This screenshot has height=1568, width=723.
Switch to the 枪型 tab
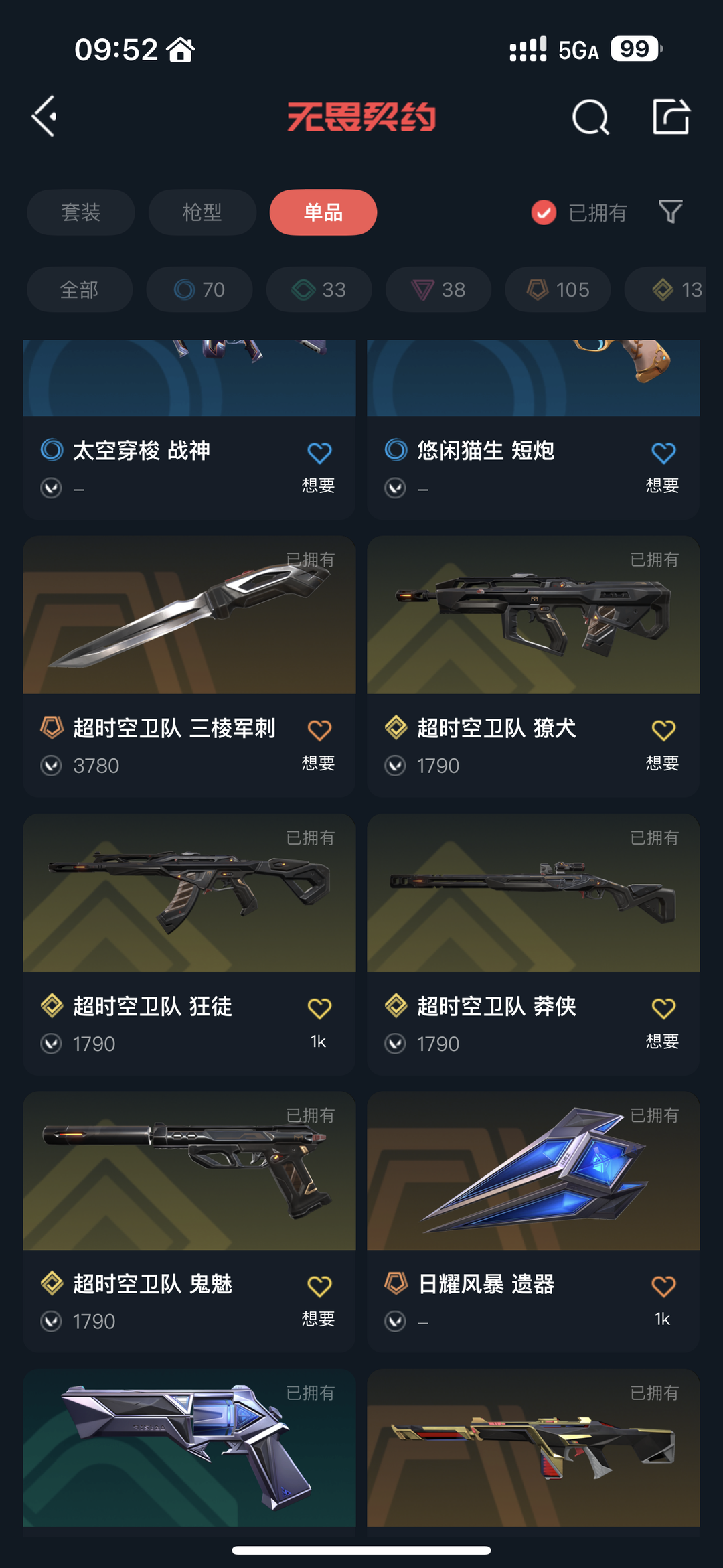[x=202, y=212]
